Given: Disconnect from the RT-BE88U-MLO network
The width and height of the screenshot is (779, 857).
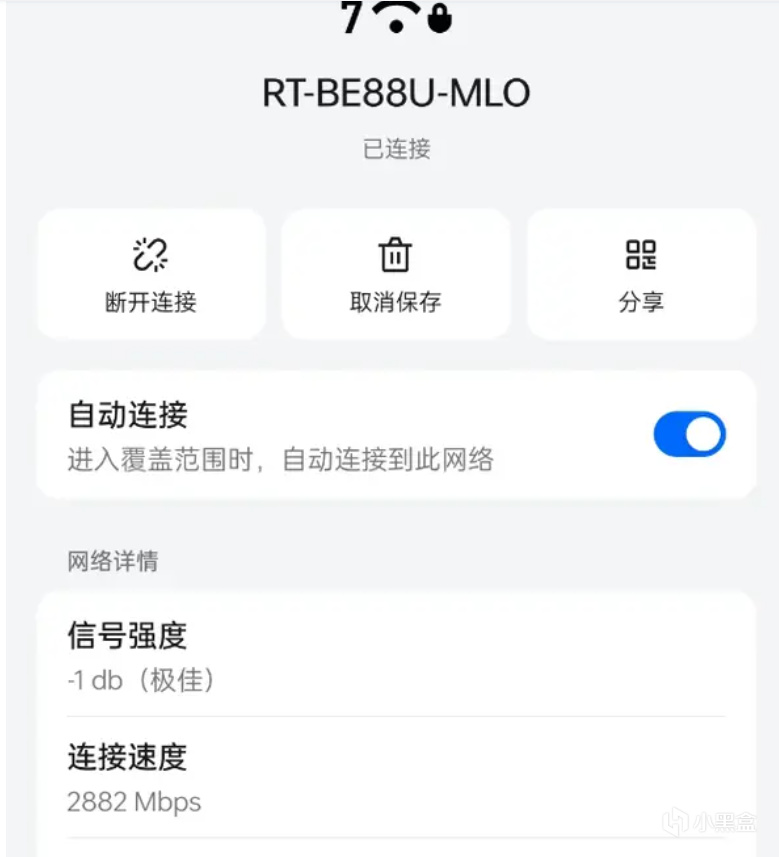Looking at the screenshot, I should (151, 273).
